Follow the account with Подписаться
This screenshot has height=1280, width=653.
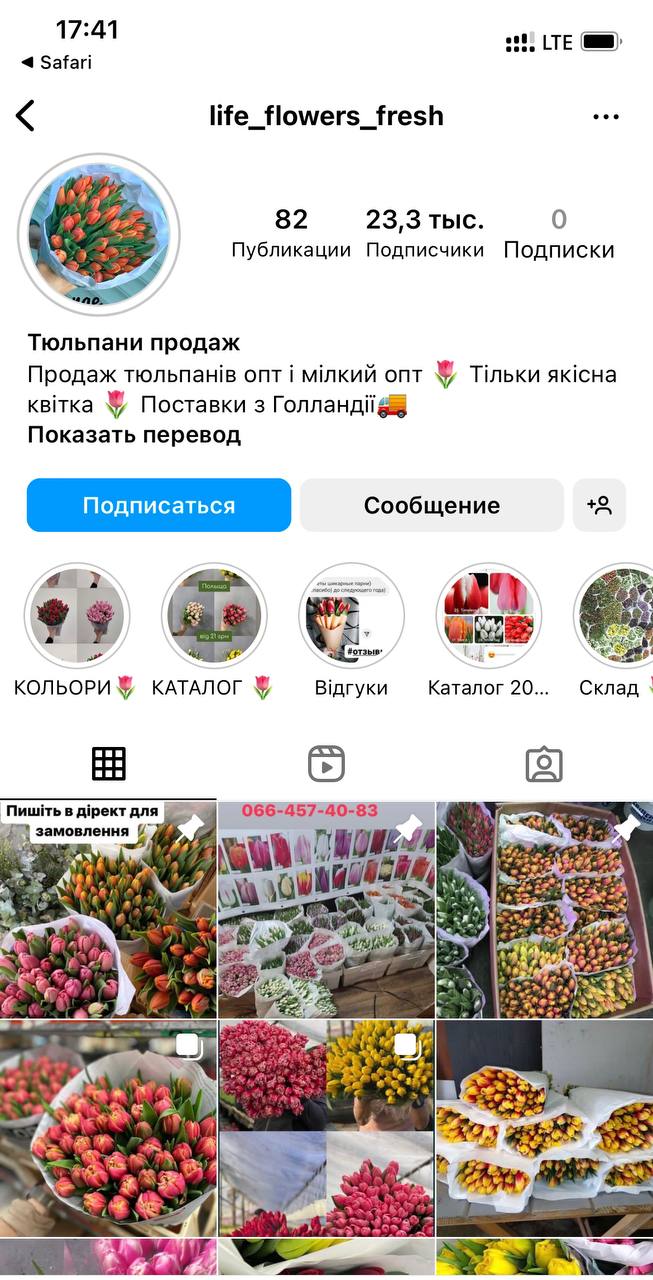[x=159, y=505]
